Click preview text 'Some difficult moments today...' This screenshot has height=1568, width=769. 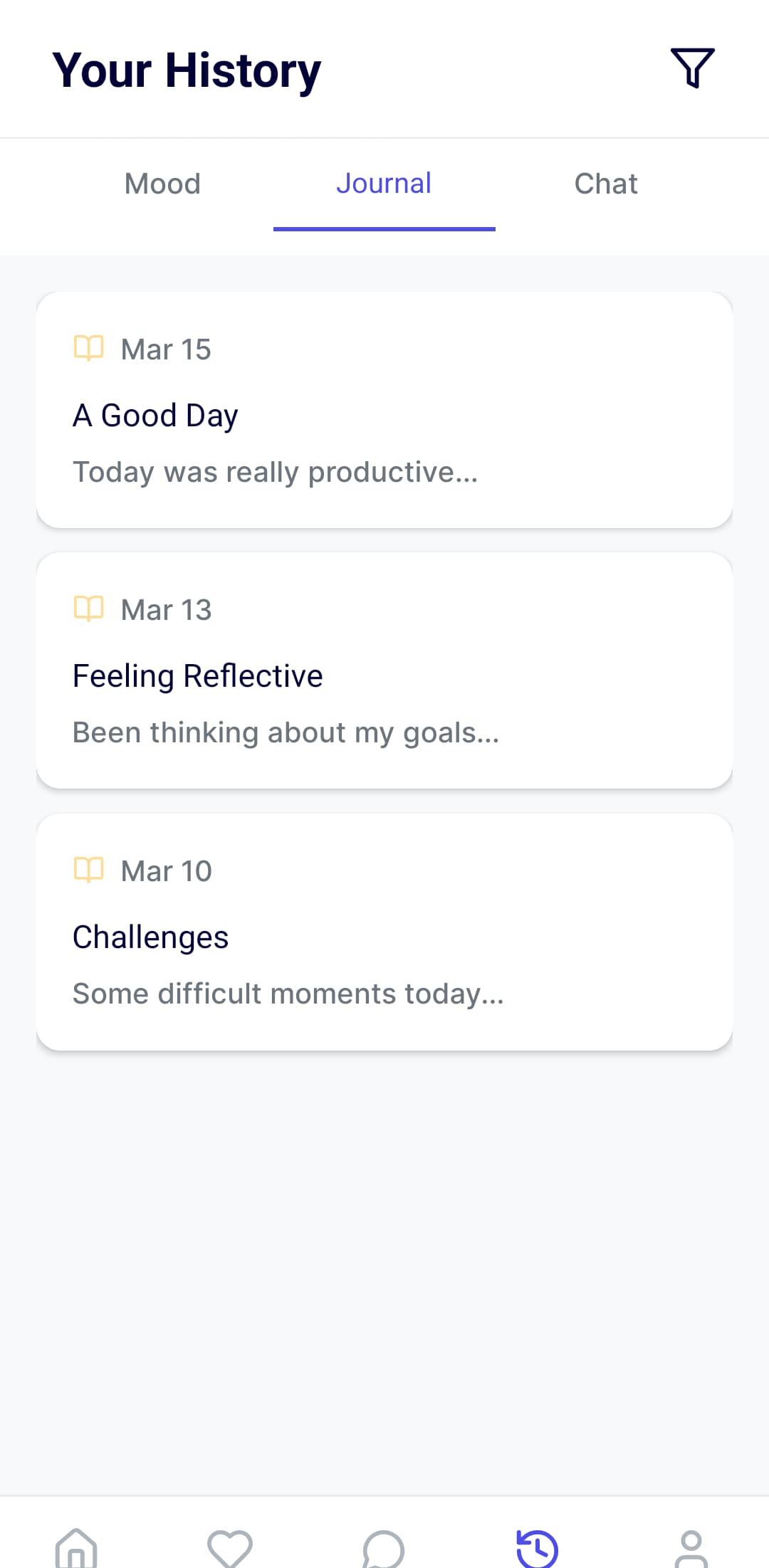(288, 993)
